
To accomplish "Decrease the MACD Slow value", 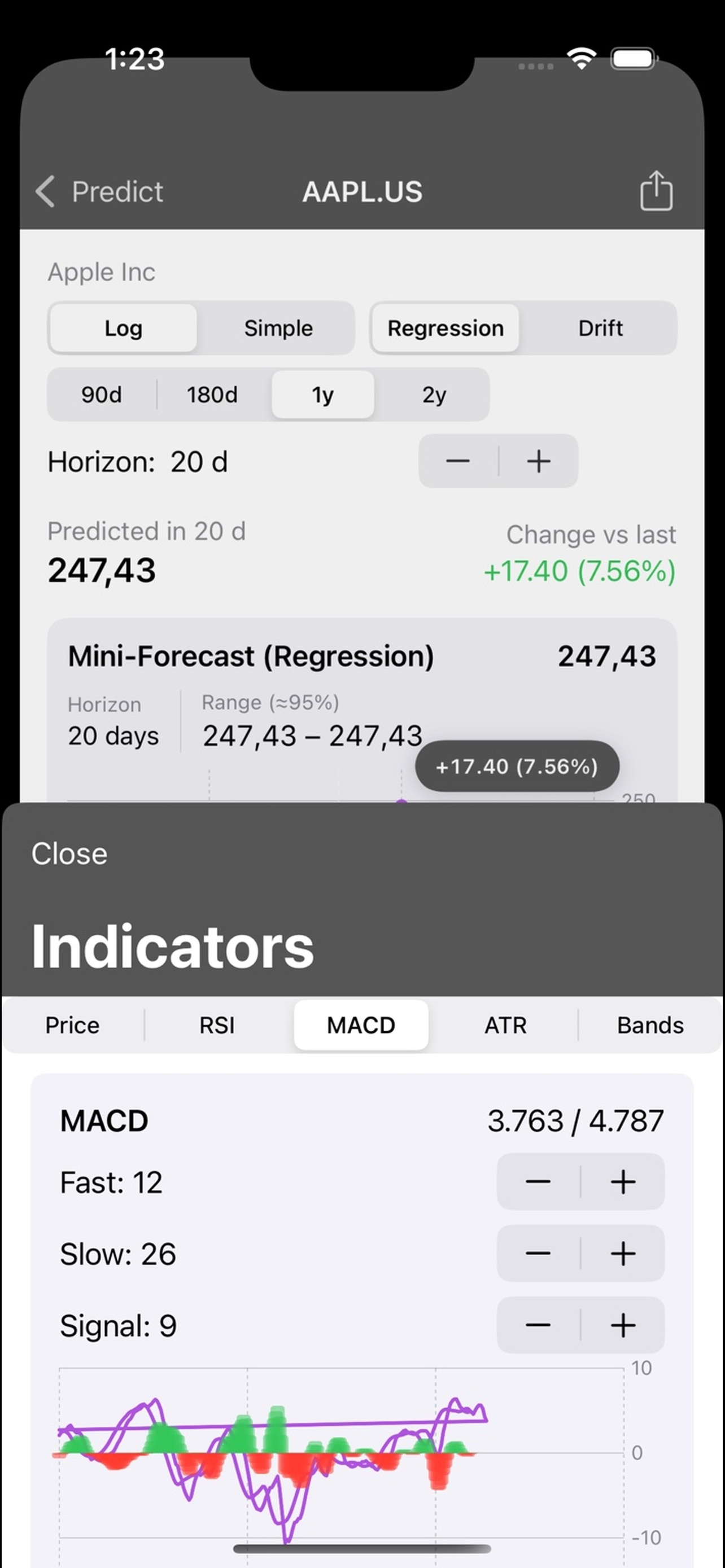I will click(x=538, y=1254).
